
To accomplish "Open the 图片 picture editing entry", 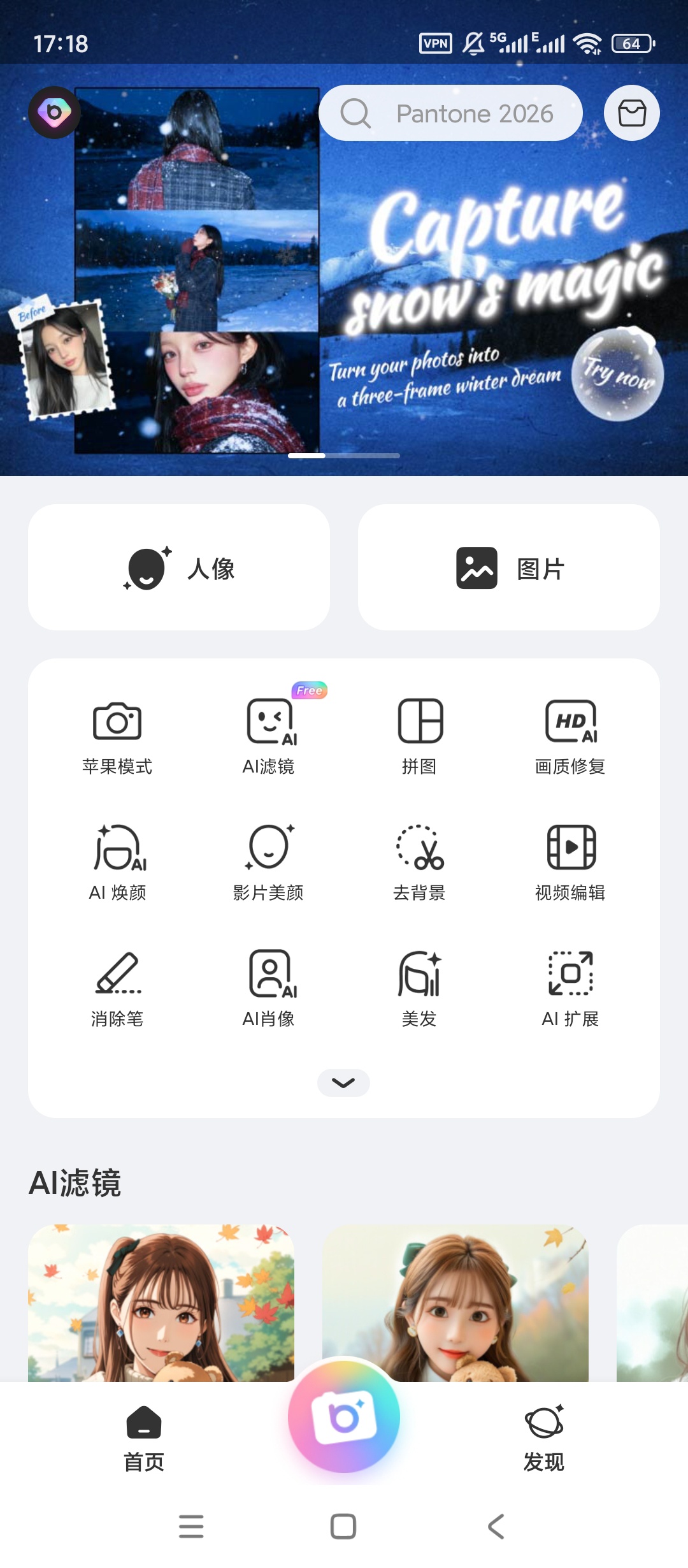I will pyautogui.click(x=509, y=567).
